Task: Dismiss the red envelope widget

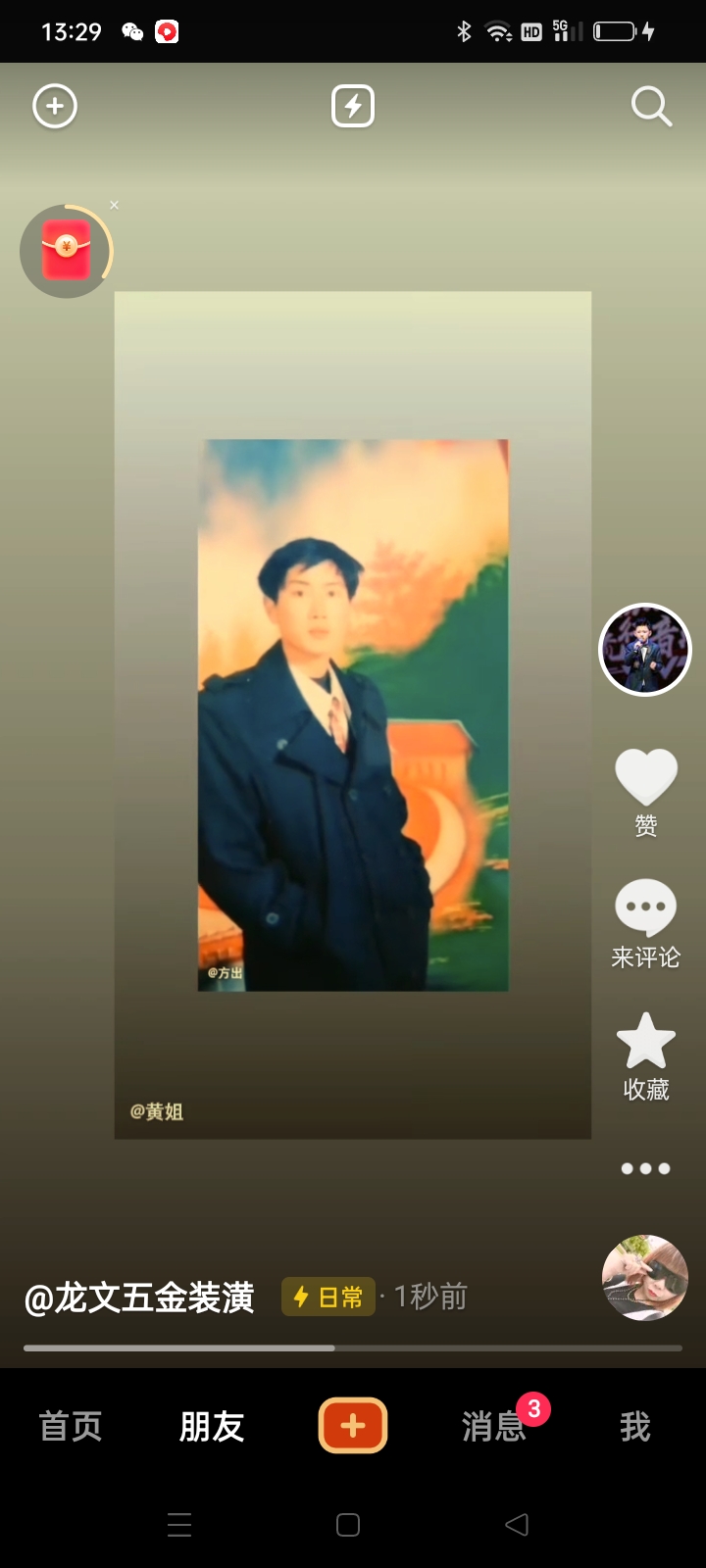Action: point(115,205)
